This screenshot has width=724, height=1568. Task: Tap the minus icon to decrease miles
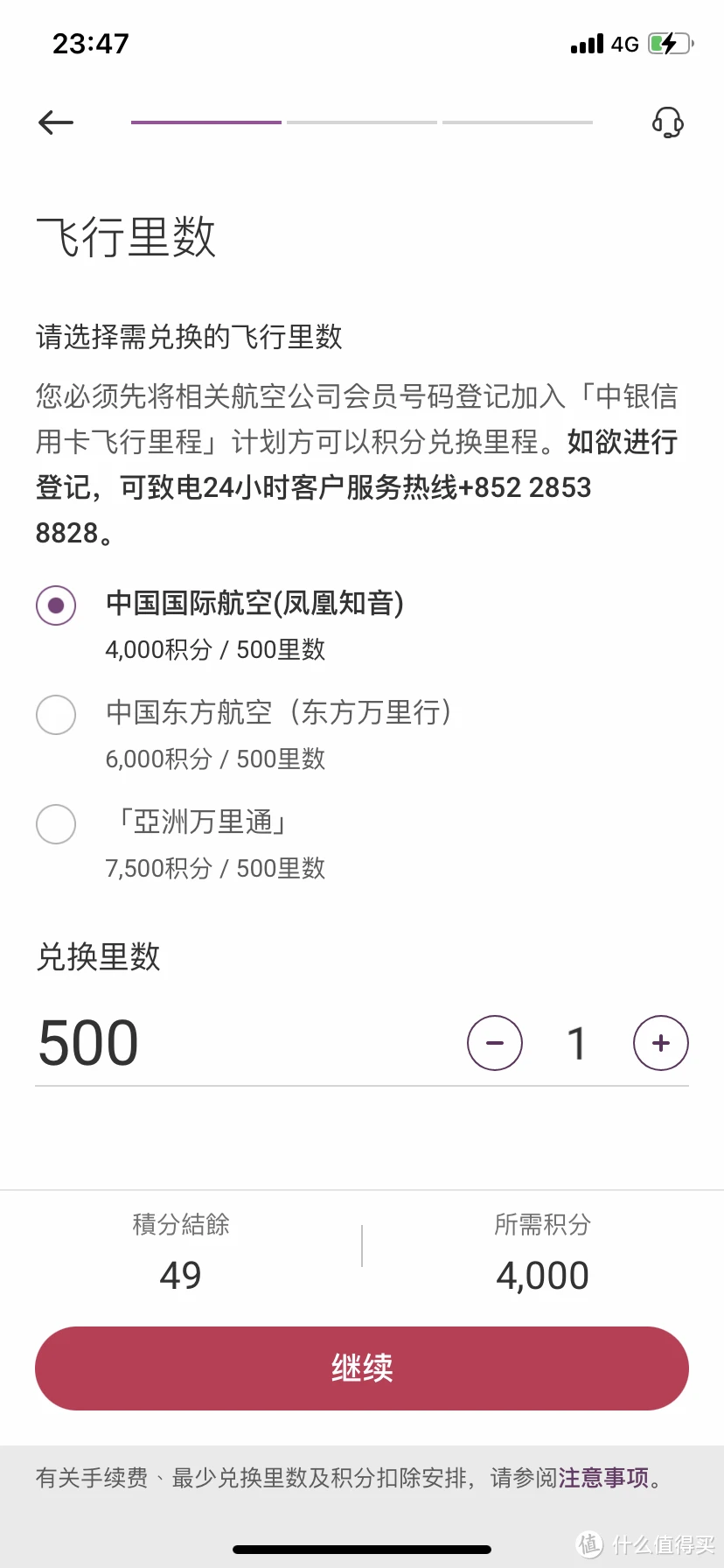tap(494, 1042)
